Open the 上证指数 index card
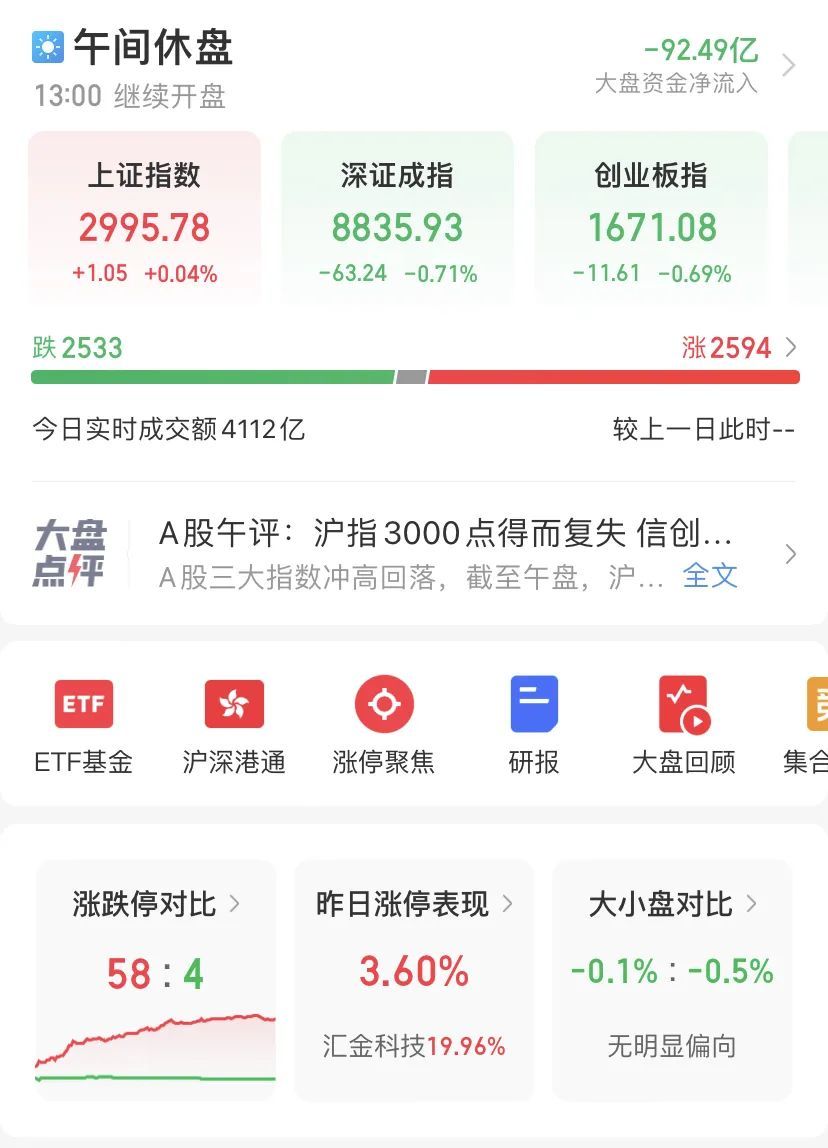Screen dimensions: 828x1148 pos(145,220)
